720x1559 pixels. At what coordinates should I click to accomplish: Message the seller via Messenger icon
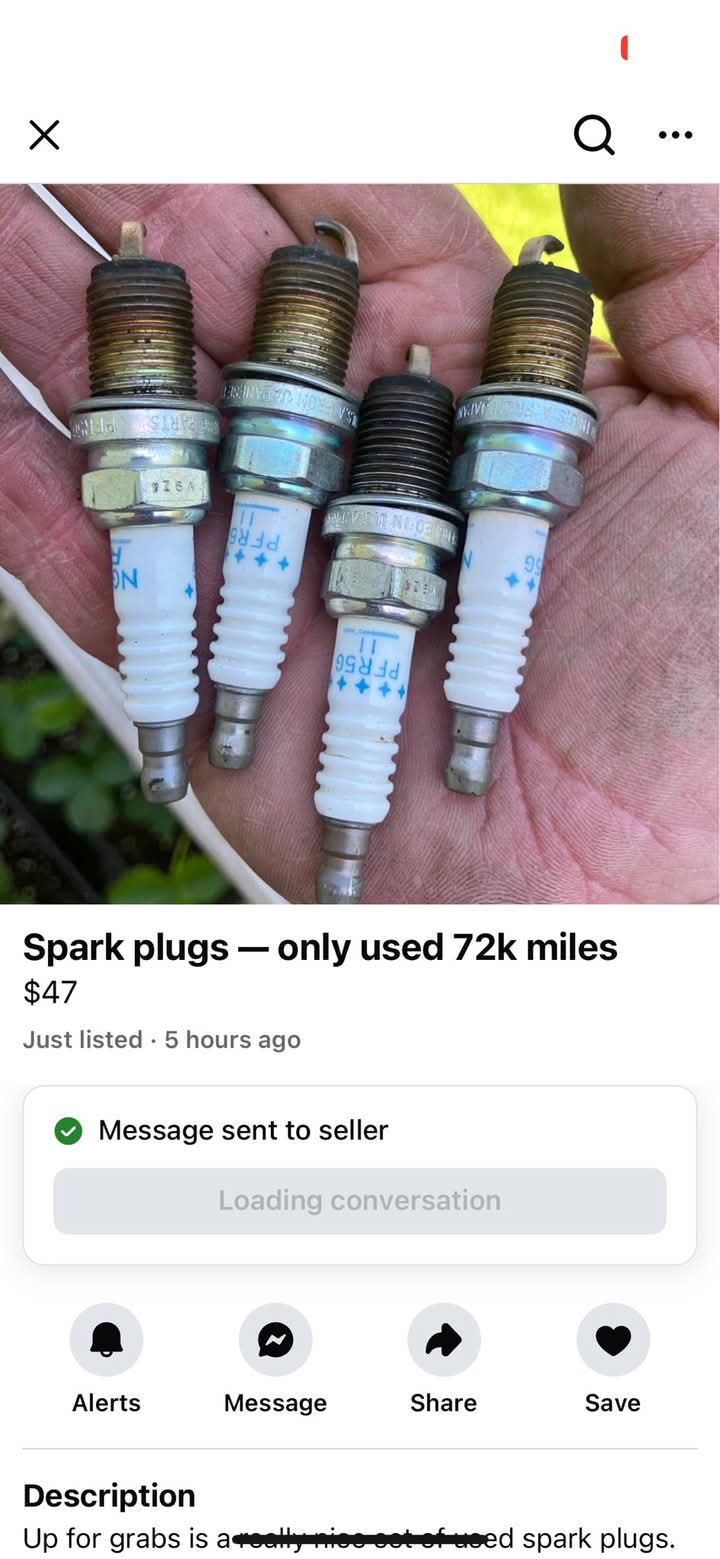275,1340
